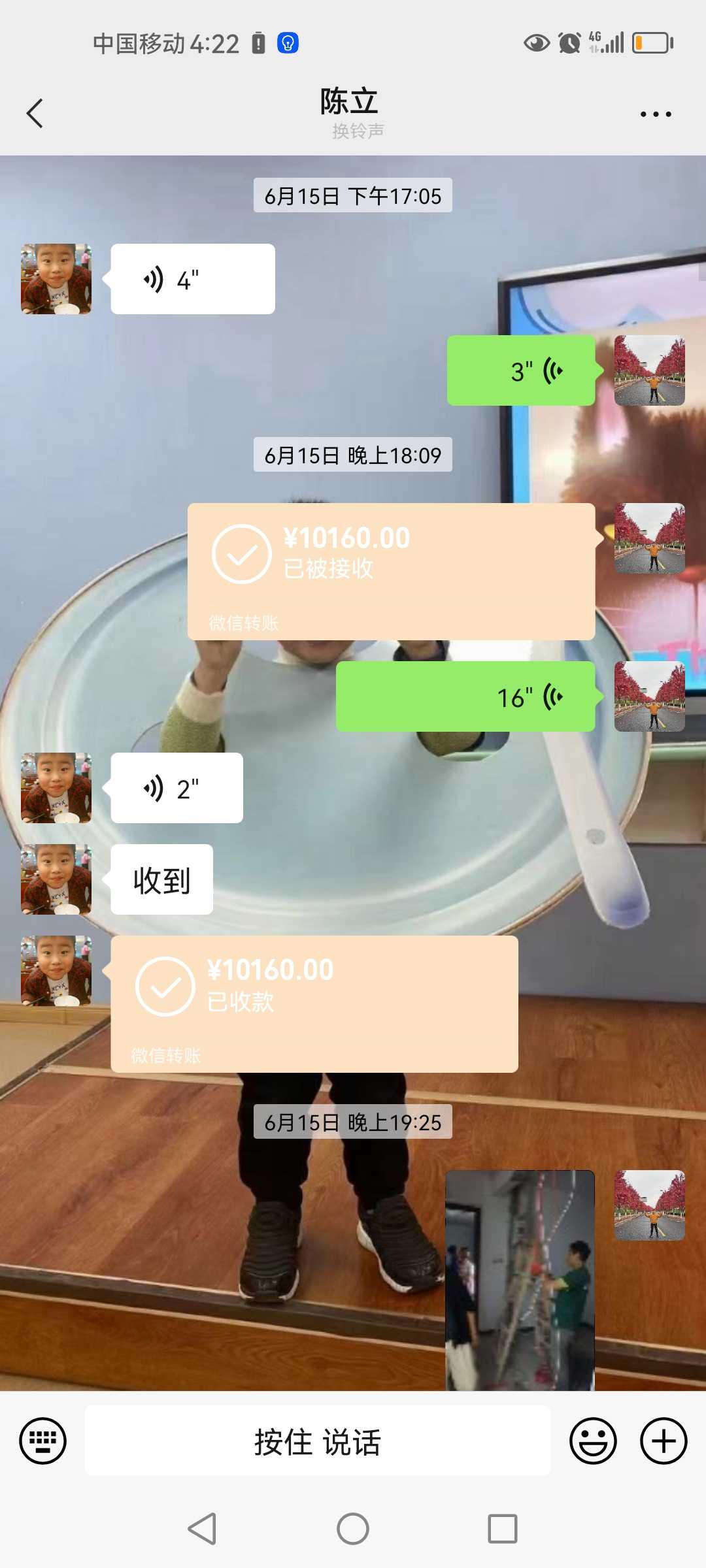706x1568 pixels.
Task: Tap the system home button
Action: pyautogui.click(x=353, y=1529)
